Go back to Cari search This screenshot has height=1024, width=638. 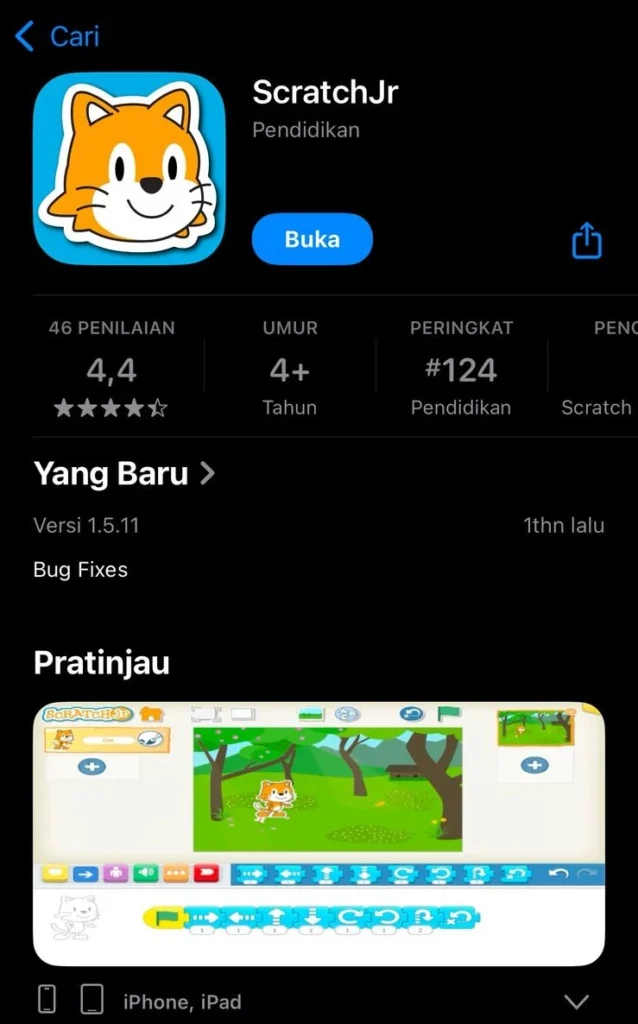tap(57, 37)
